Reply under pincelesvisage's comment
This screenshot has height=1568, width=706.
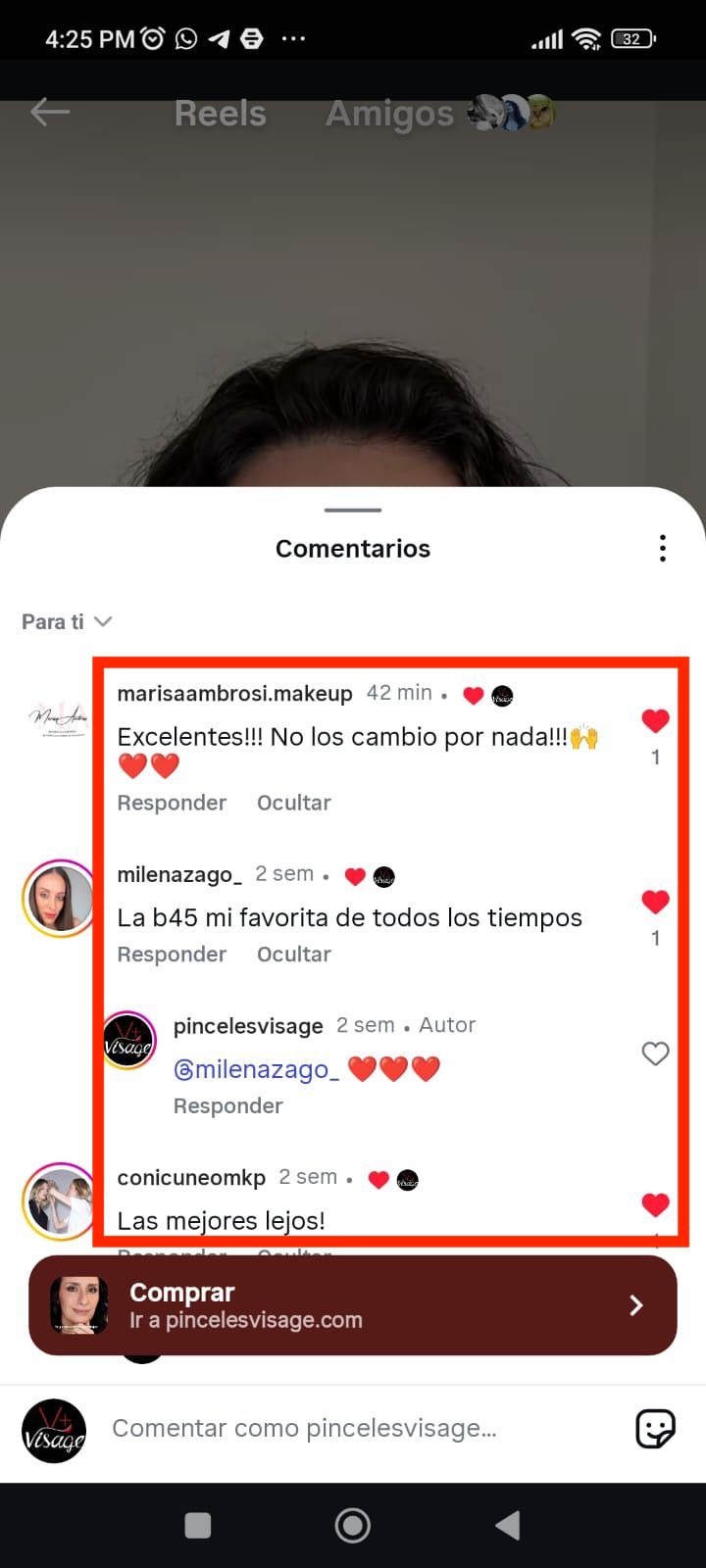point(227,1106)
